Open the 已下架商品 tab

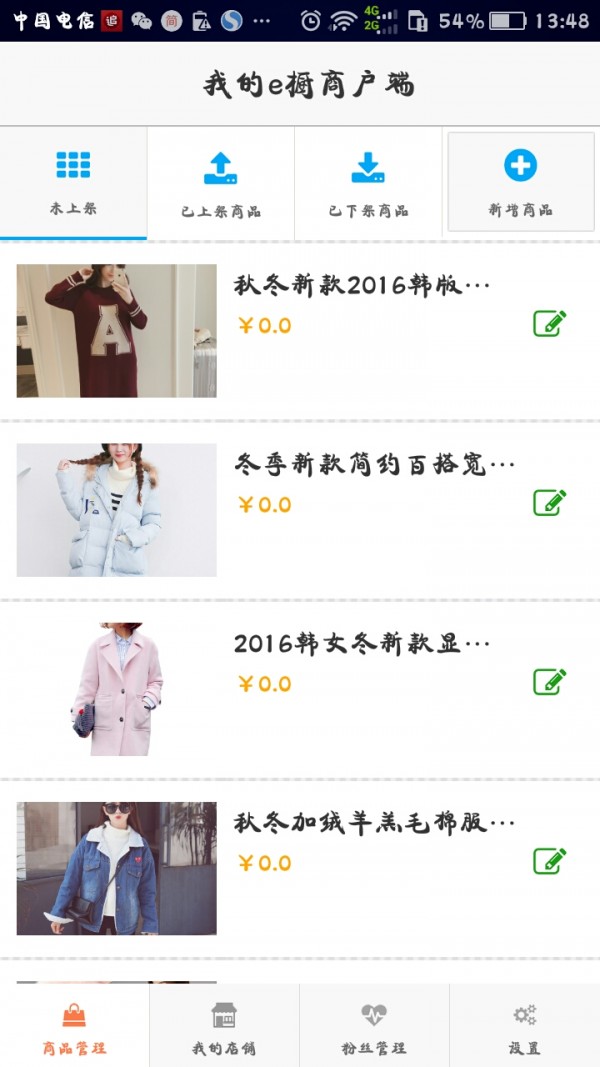pyautogui.click(x=368, y=183)
